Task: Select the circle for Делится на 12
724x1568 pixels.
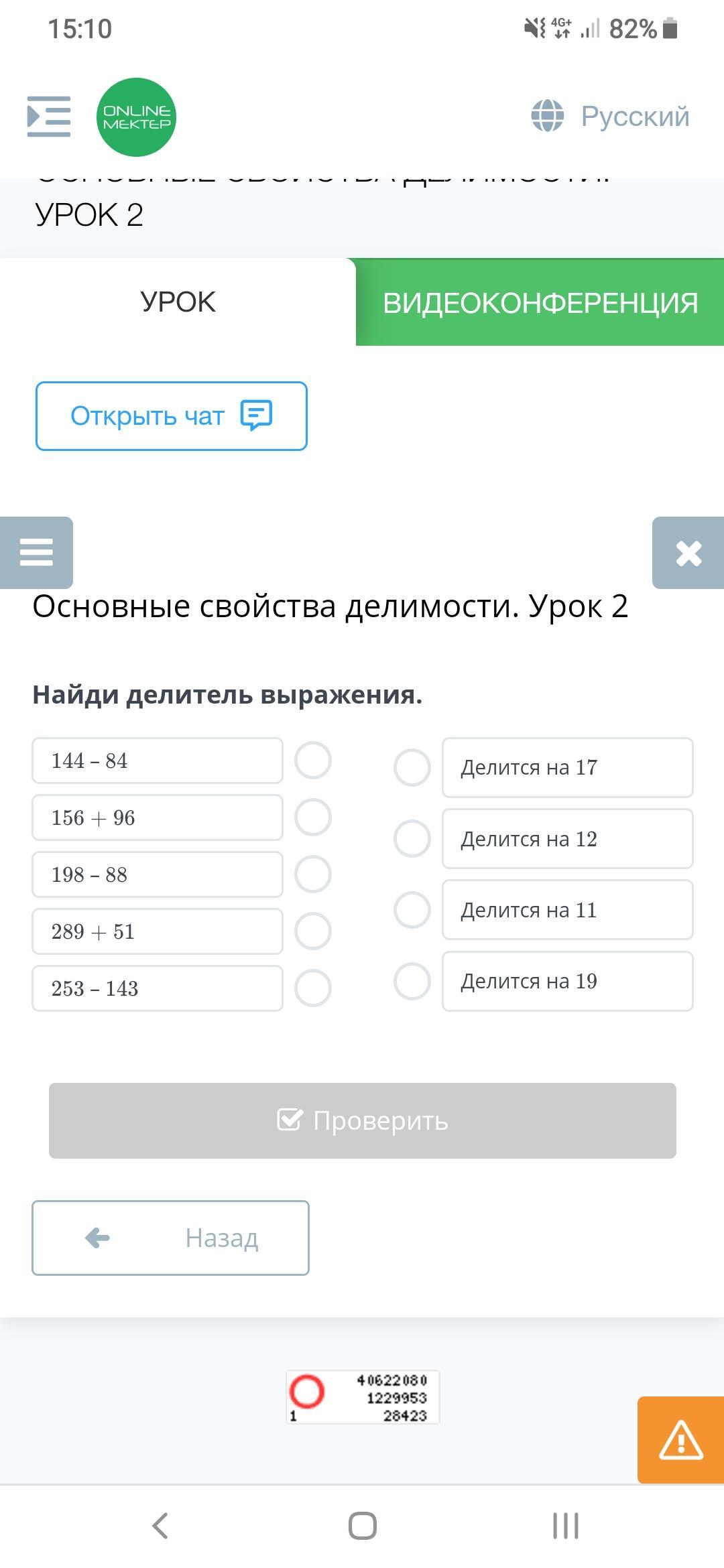Action: [x=412, y=839]
